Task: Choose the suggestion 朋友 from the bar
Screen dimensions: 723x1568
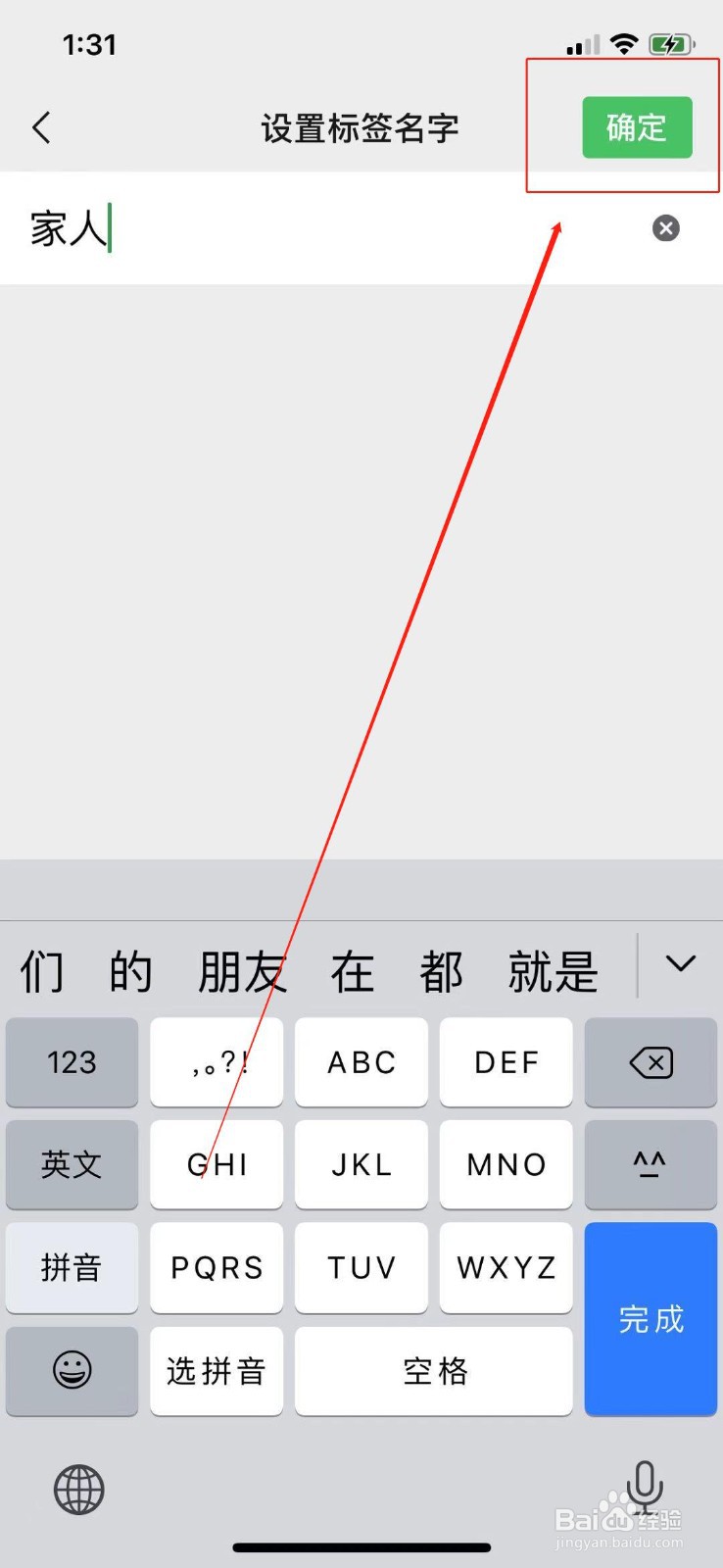Action: (242, 970)
